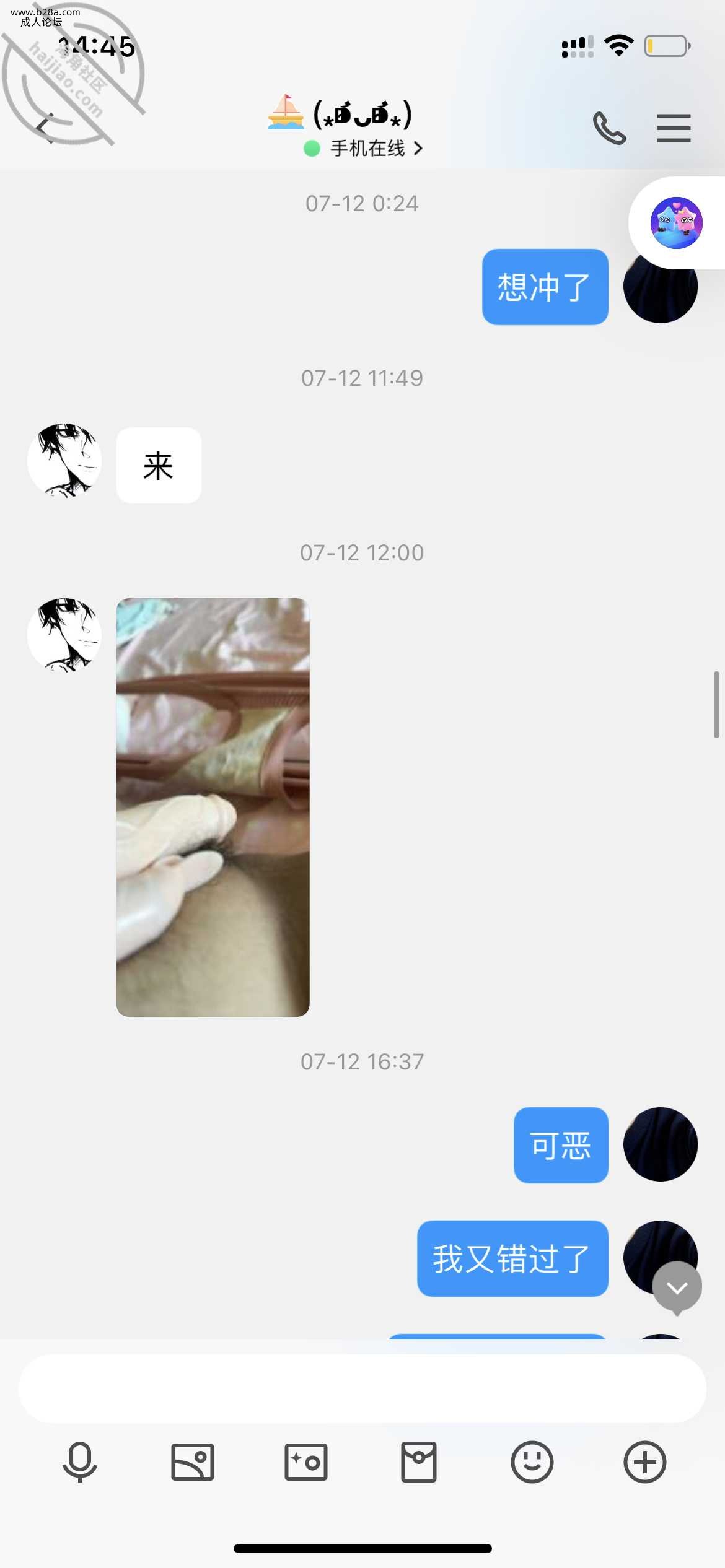The width and height of the screenshot is (725, 1568).
Task: Start a voice call with this contact
Action: coord(609,128)
